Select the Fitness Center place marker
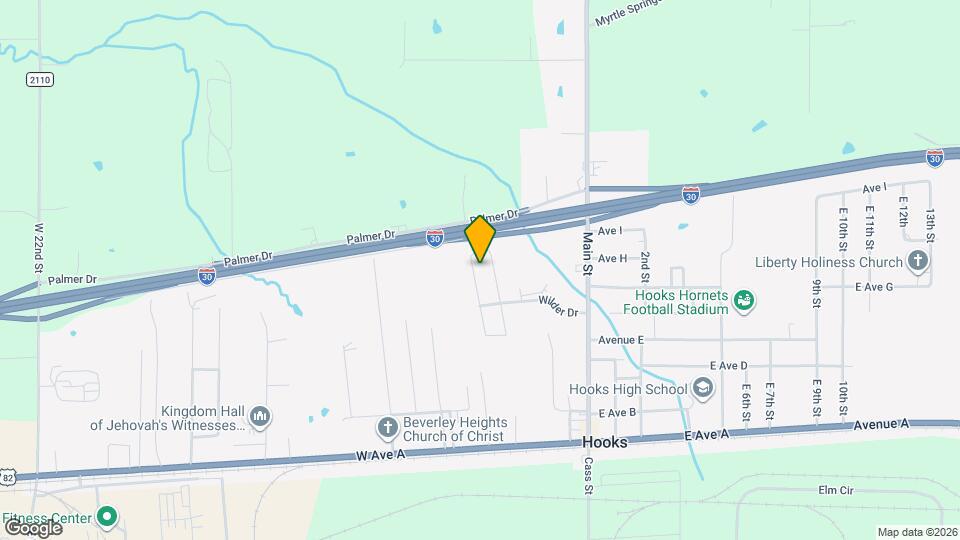This screenshot has height=540, width=960. pos(107,518)
